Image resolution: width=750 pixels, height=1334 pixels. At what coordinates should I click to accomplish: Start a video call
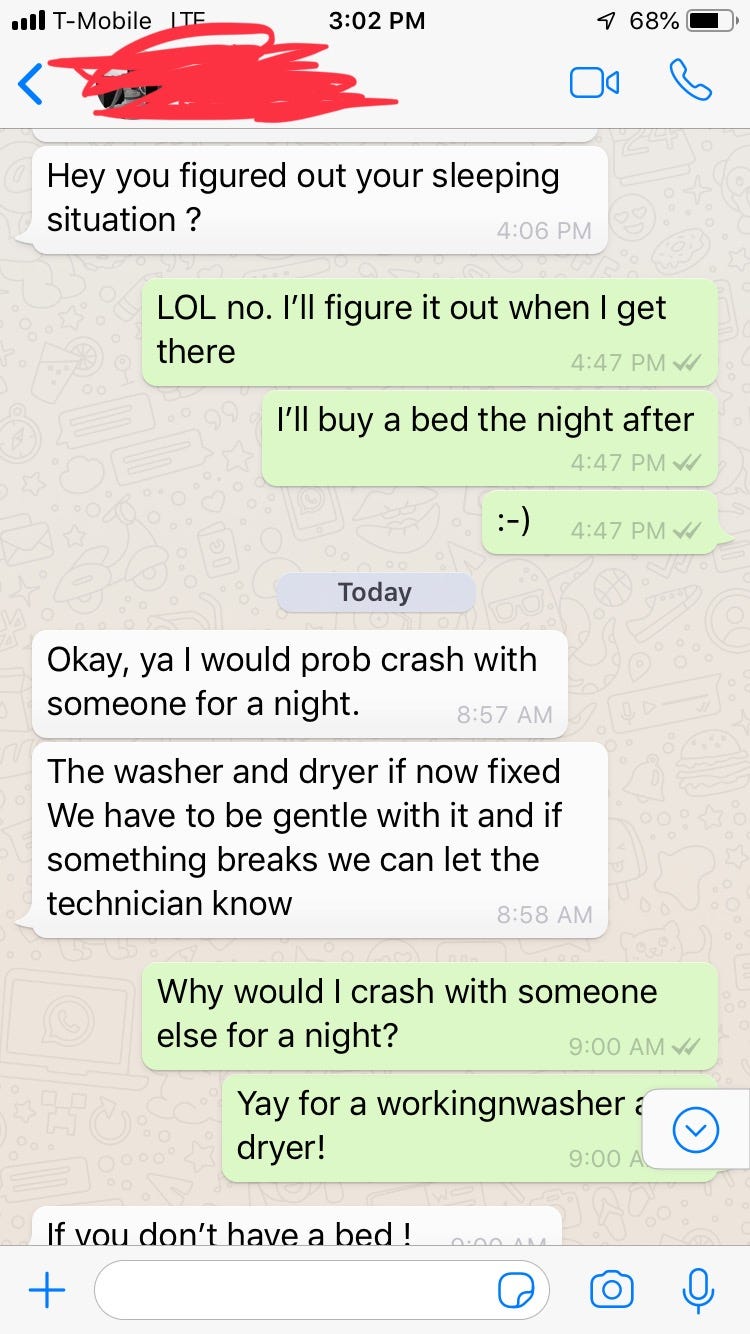594,83
